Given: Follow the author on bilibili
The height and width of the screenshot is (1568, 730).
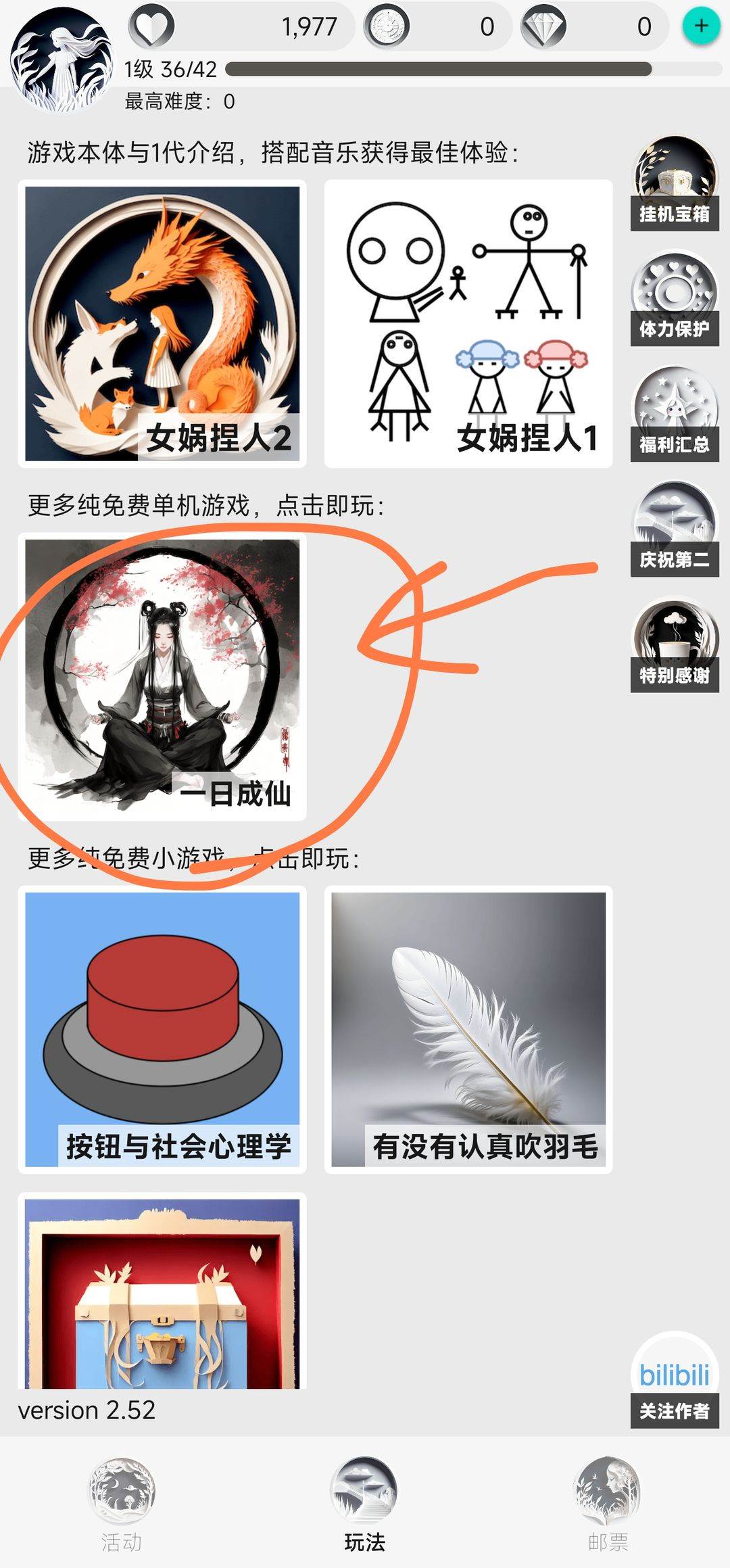Looking at the screenshot, I should [x=674, y=1381].
